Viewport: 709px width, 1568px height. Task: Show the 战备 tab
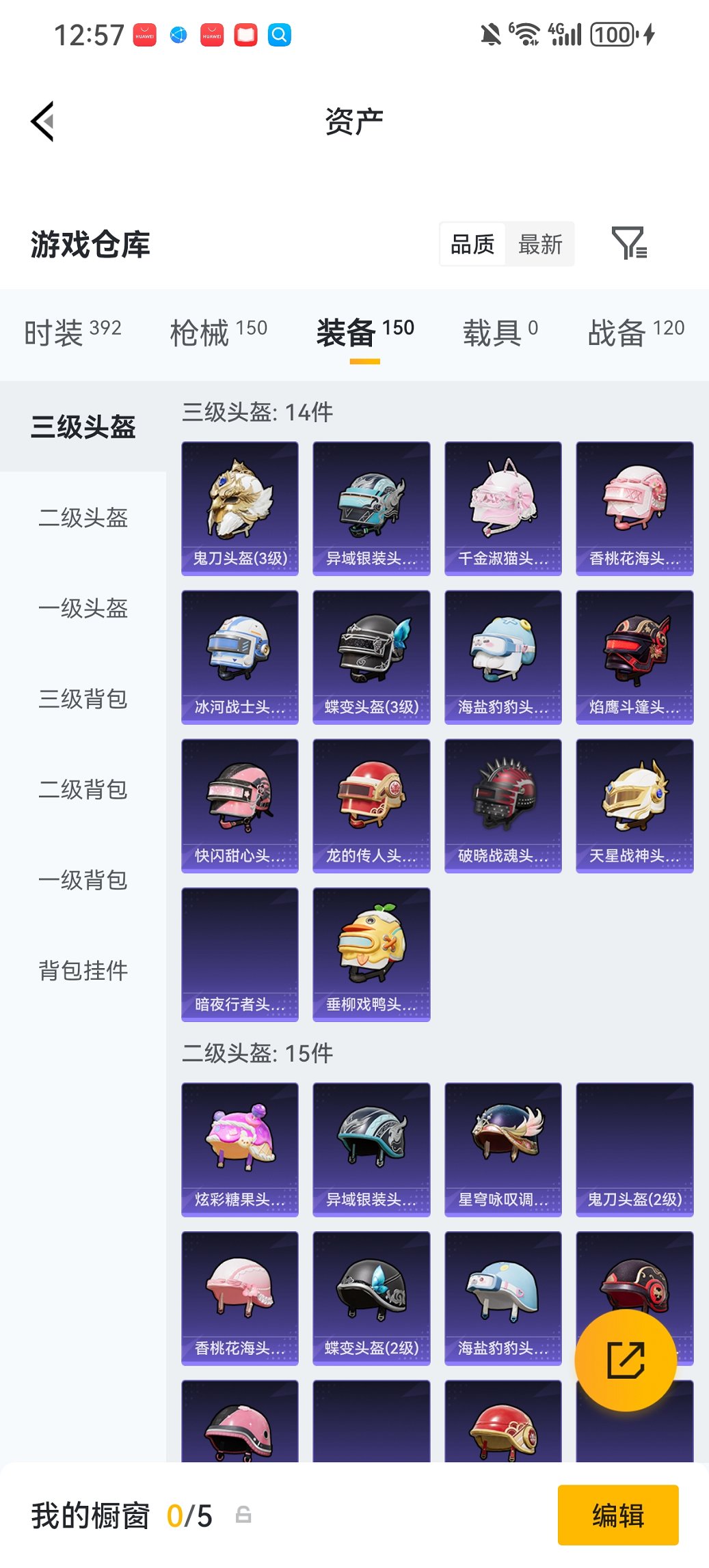[636, 333]
